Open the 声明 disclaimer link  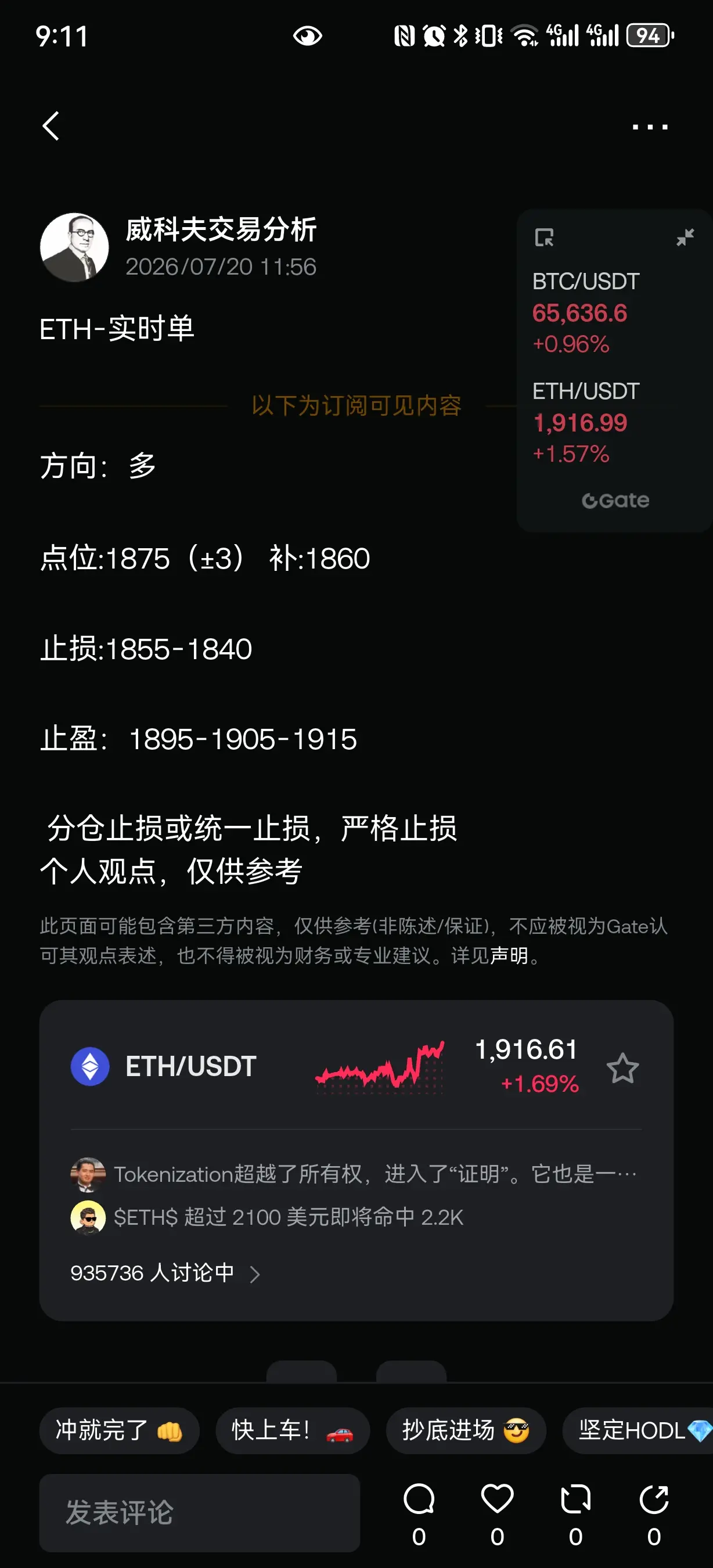(x=509, y=956)
